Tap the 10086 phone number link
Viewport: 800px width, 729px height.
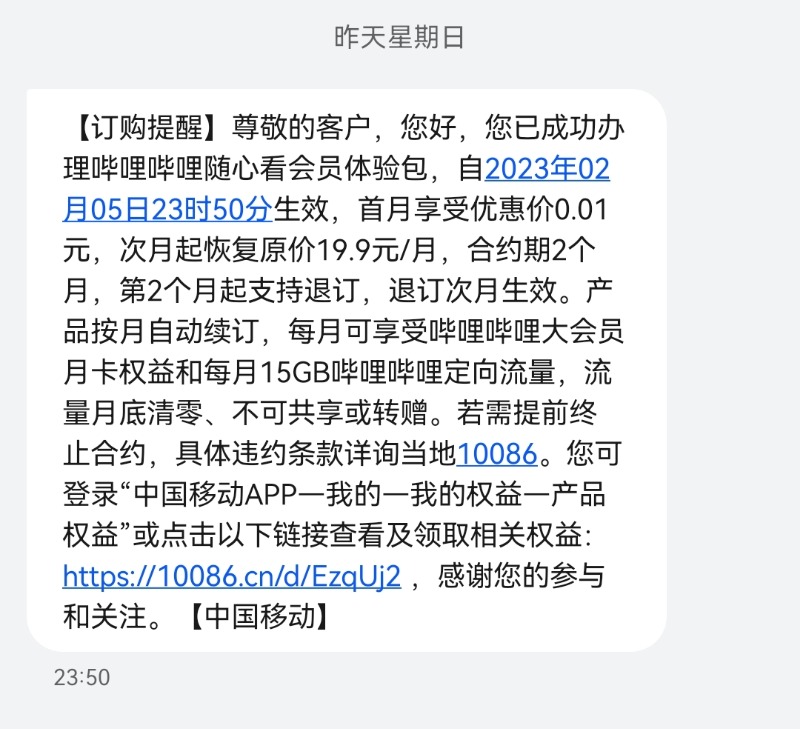click(x=497, y=455)
